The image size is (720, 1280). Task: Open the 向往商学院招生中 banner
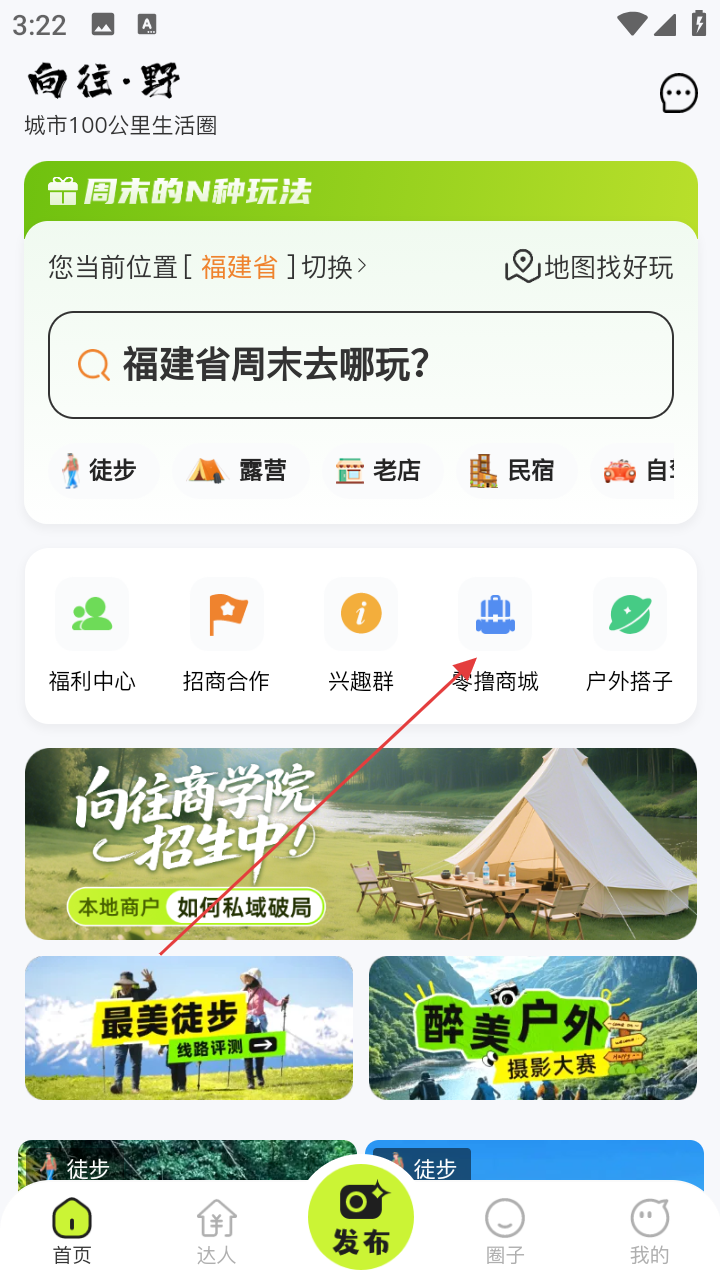(360, 843)
